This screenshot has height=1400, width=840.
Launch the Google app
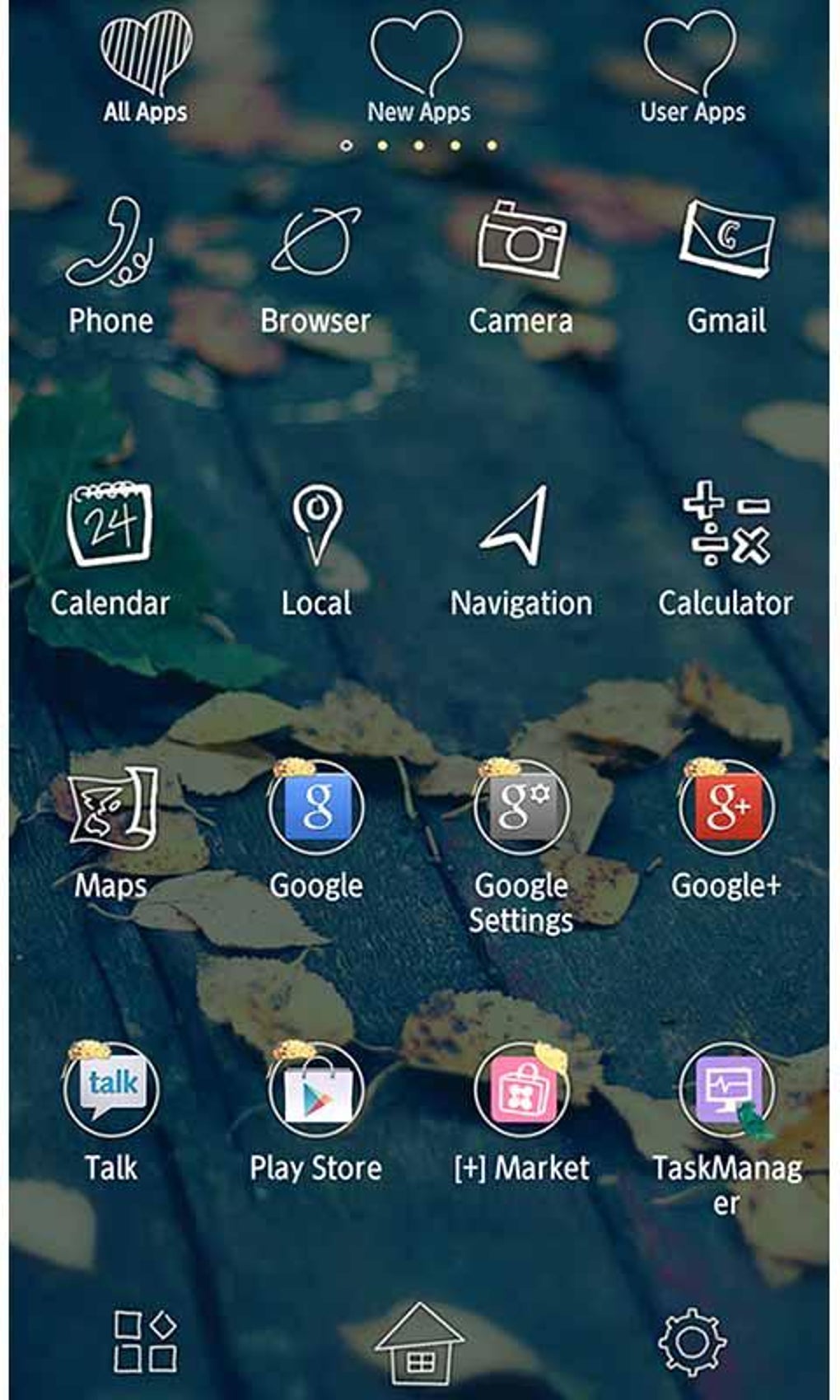316,828
